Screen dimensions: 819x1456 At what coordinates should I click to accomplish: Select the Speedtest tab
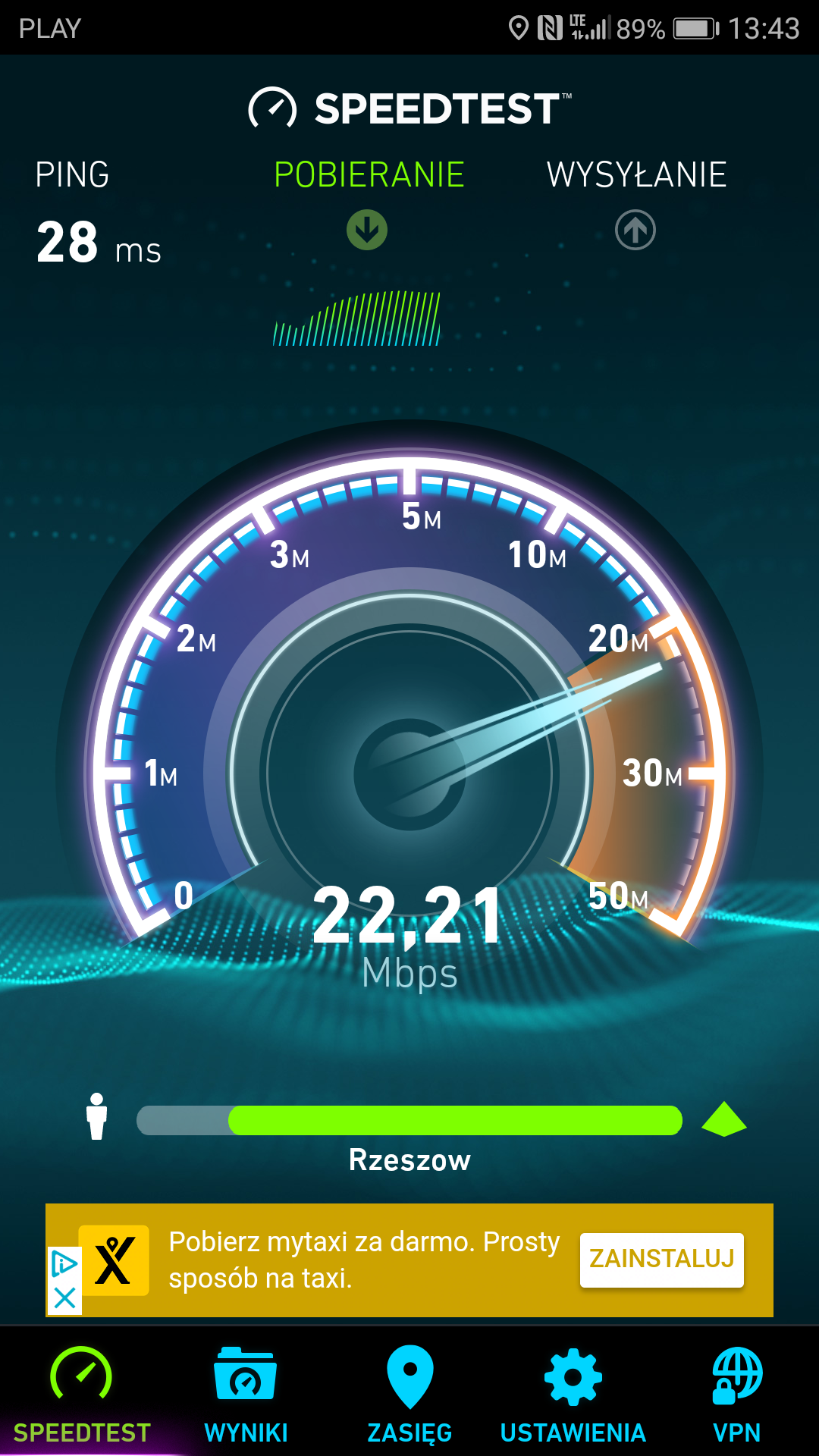point(82,1394)
